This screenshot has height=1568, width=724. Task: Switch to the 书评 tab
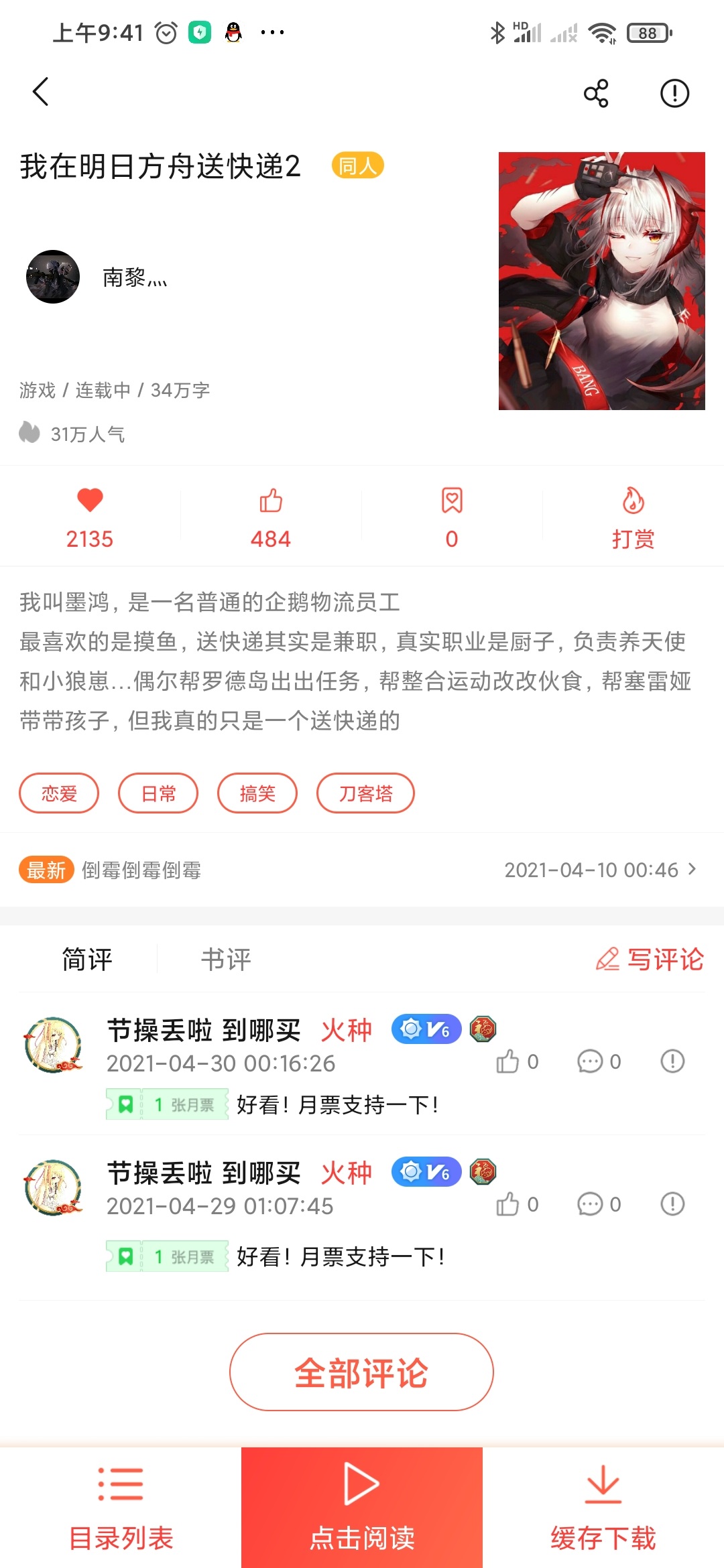tap(226, 959)
